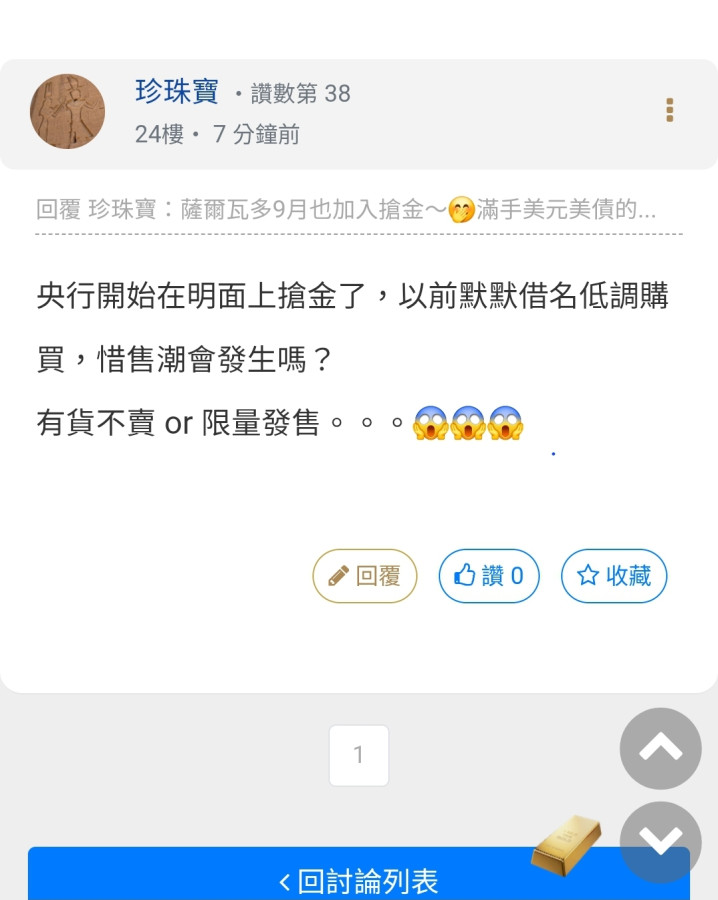This screenshot has height=900, width=718.
Task: Jump to top with the up arrow
Action: [660, 749]
